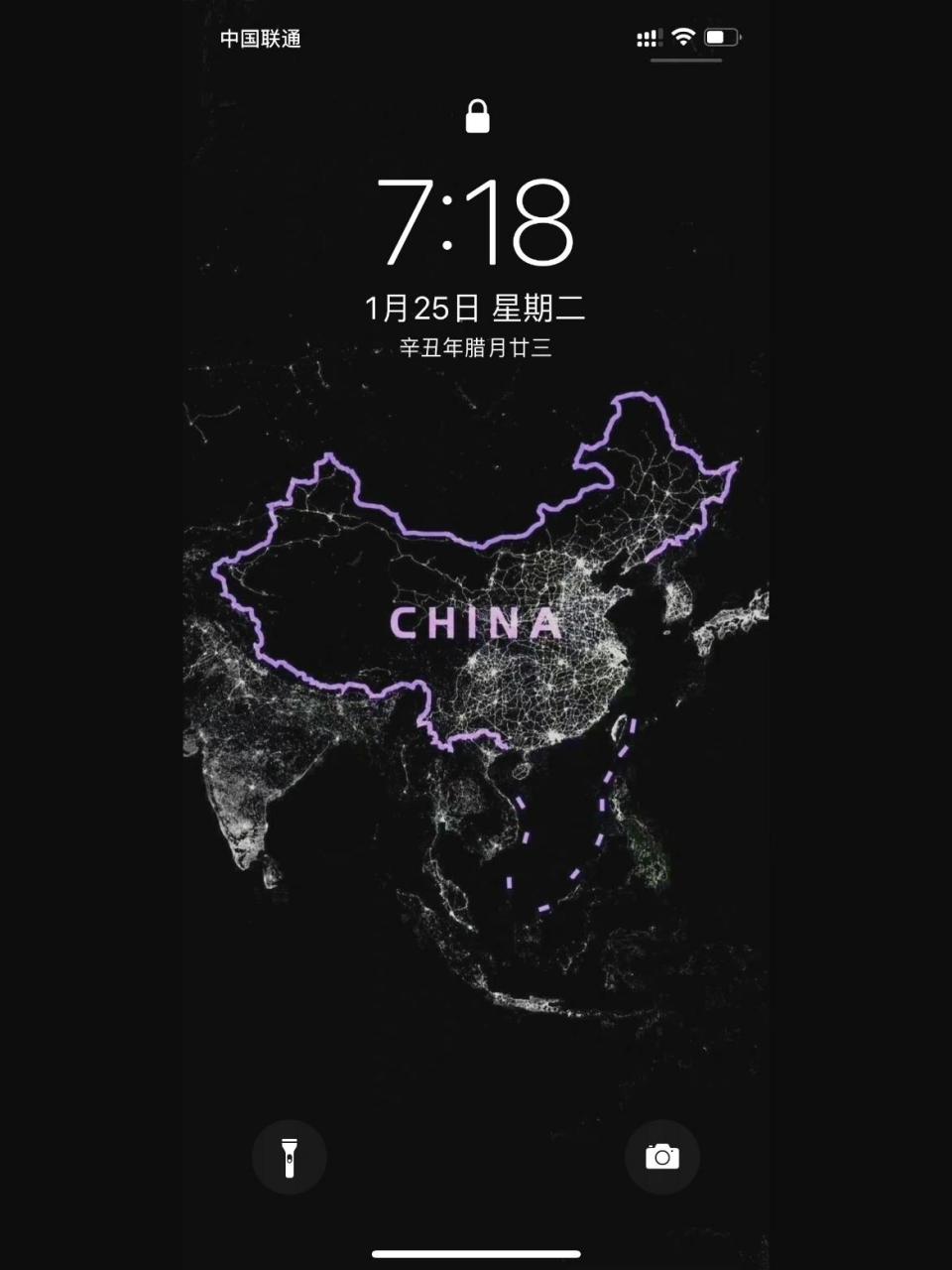Tap the short bar under the battery icon
Screen dimensions: 952x1270
click(x=684, y=62)
